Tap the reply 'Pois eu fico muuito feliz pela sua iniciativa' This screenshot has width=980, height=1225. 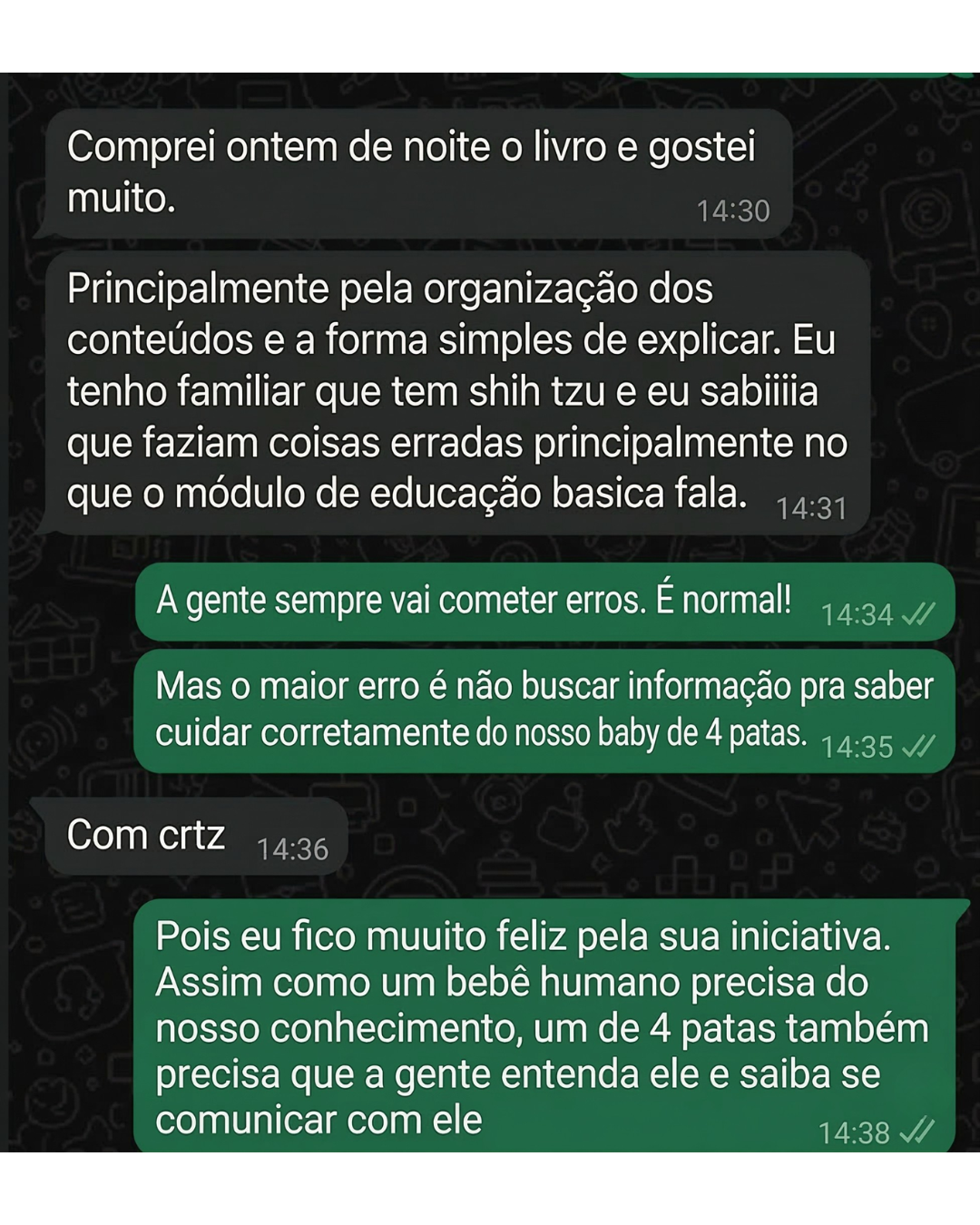[x=544, y=1025]
